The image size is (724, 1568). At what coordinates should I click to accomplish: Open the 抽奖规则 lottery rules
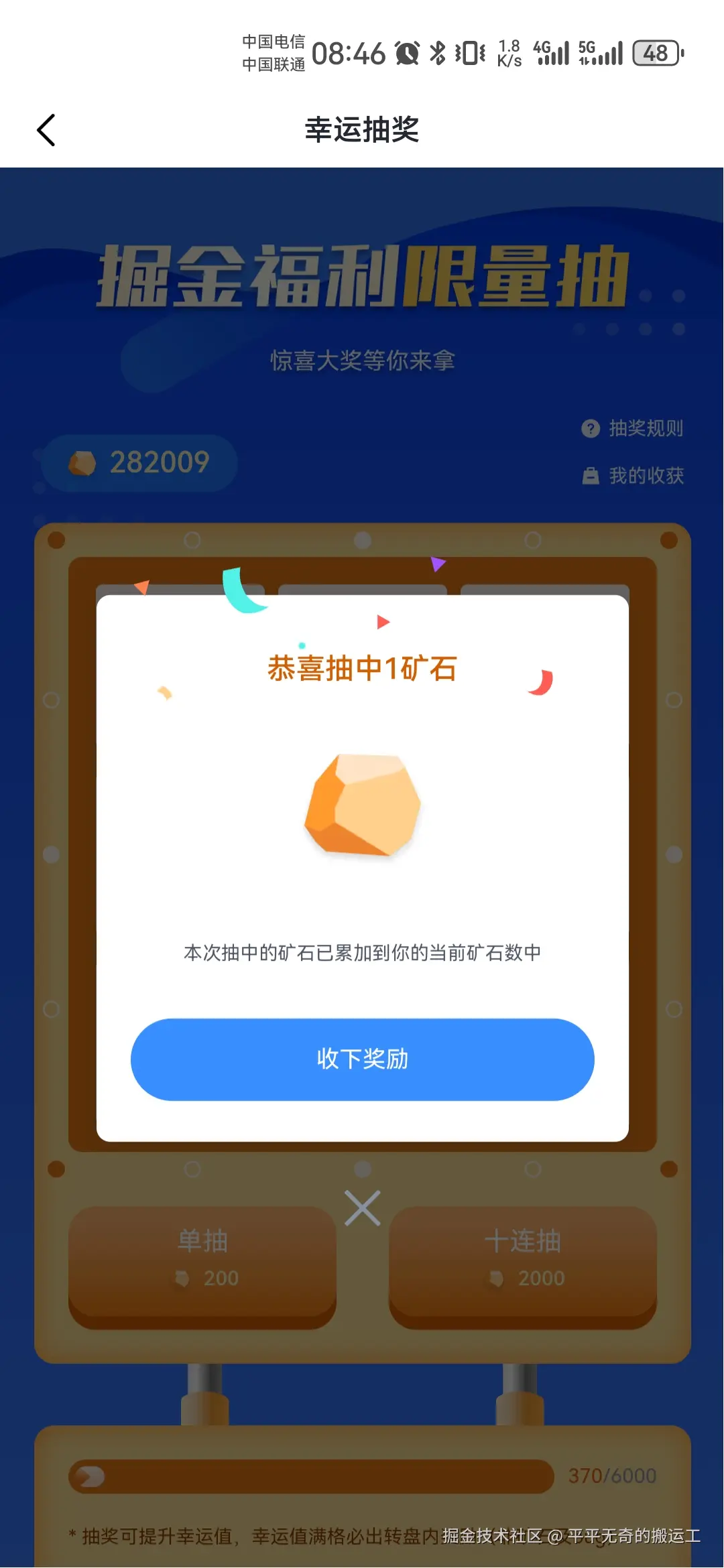point(646,429)
